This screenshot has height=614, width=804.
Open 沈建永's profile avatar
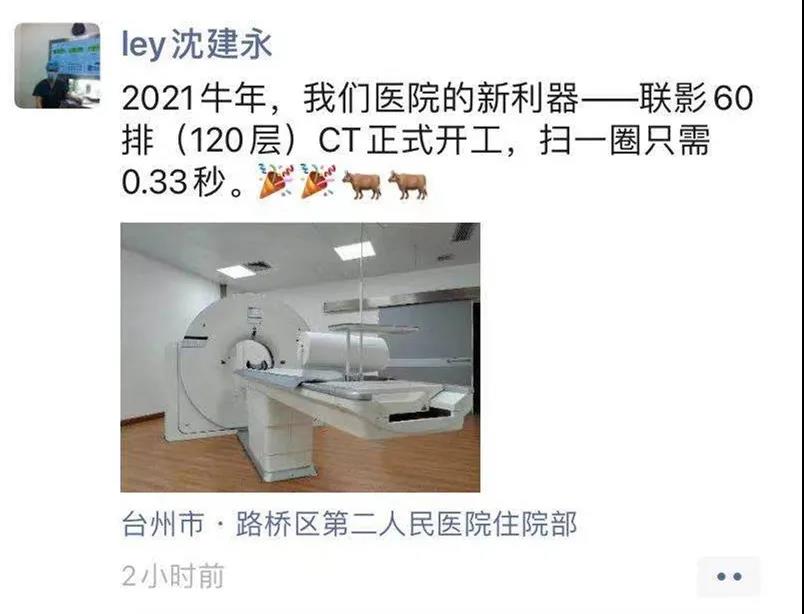(57, 65)
